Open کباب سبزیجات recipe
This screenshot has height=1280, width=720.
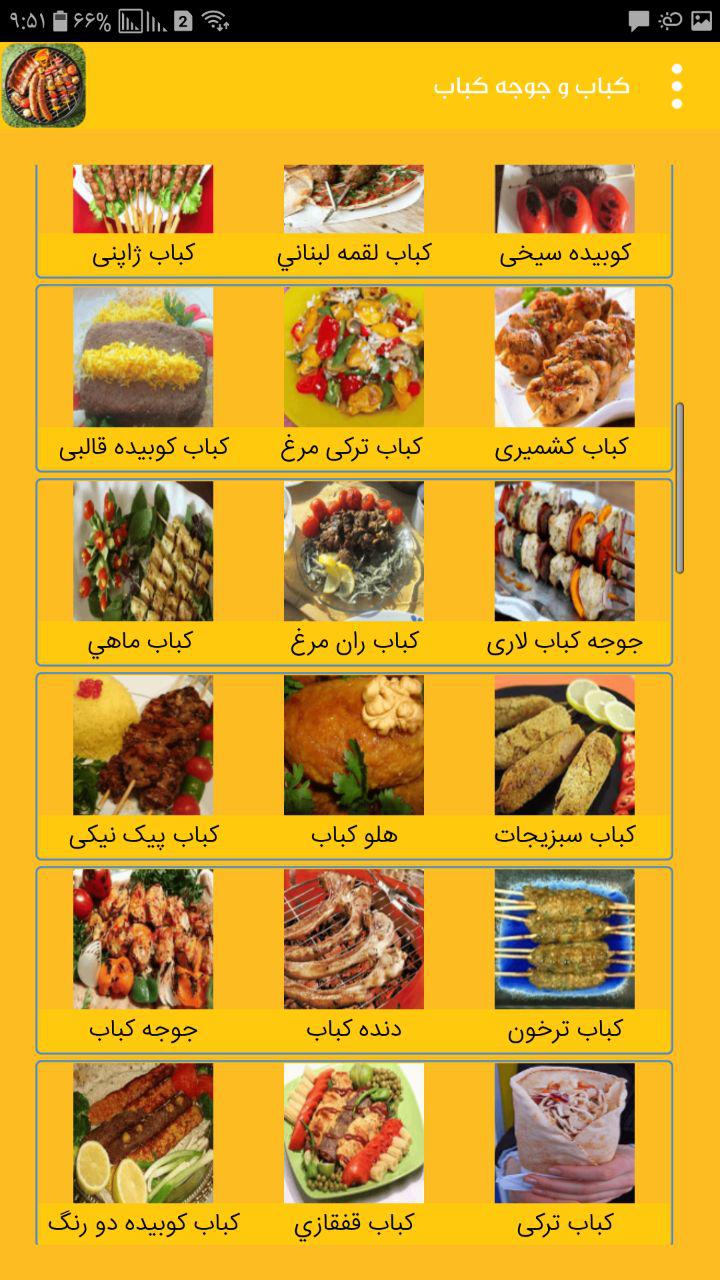click(x=565, y=765)
